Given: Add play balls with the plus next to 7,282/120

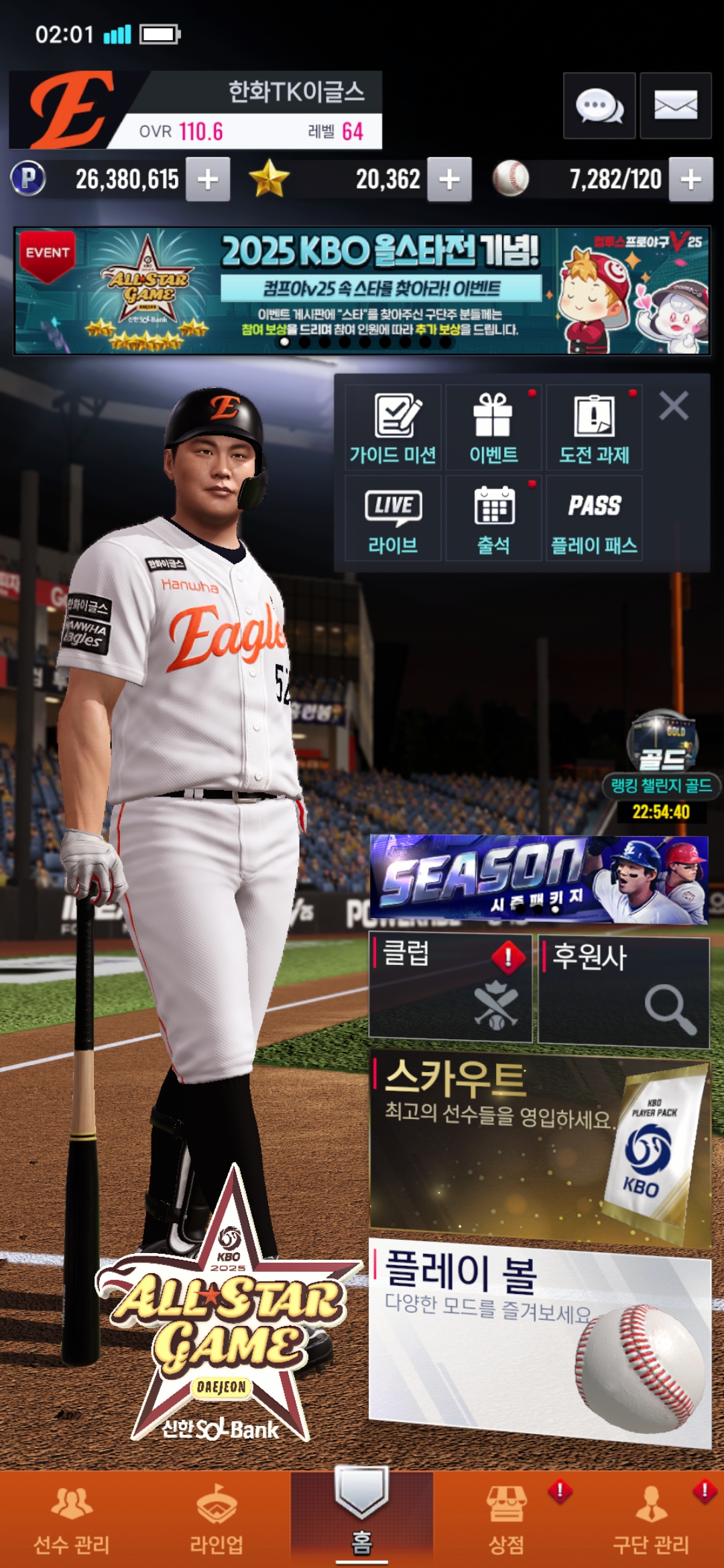Looking at the screenshot, I should click(x=690, y=180).
